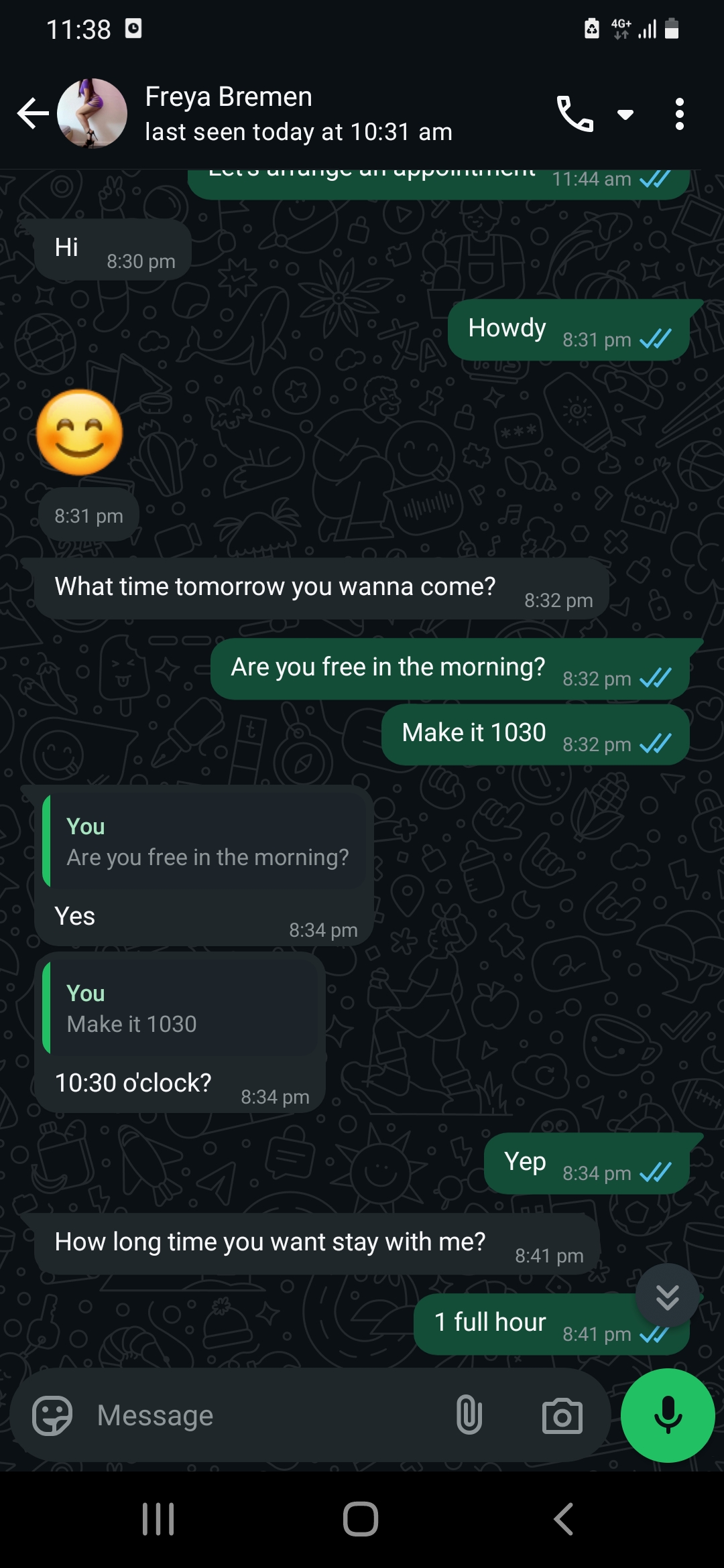Open Freya Bremen's profile picture

point(93,113)
